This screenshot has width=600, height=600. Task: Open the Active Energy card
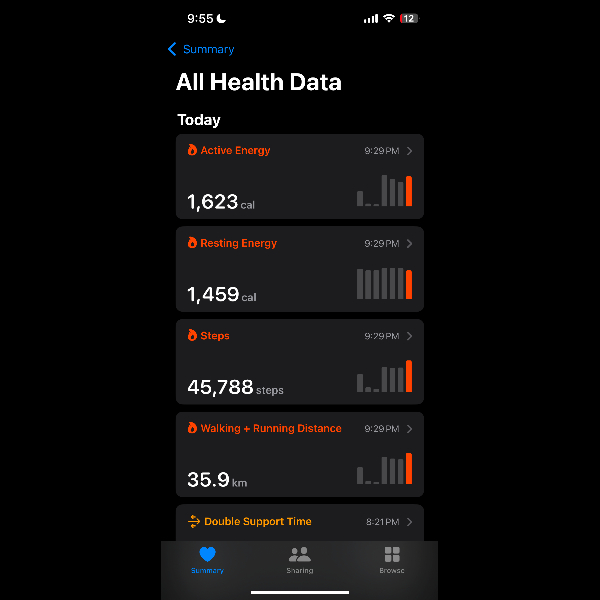point(299,176)
